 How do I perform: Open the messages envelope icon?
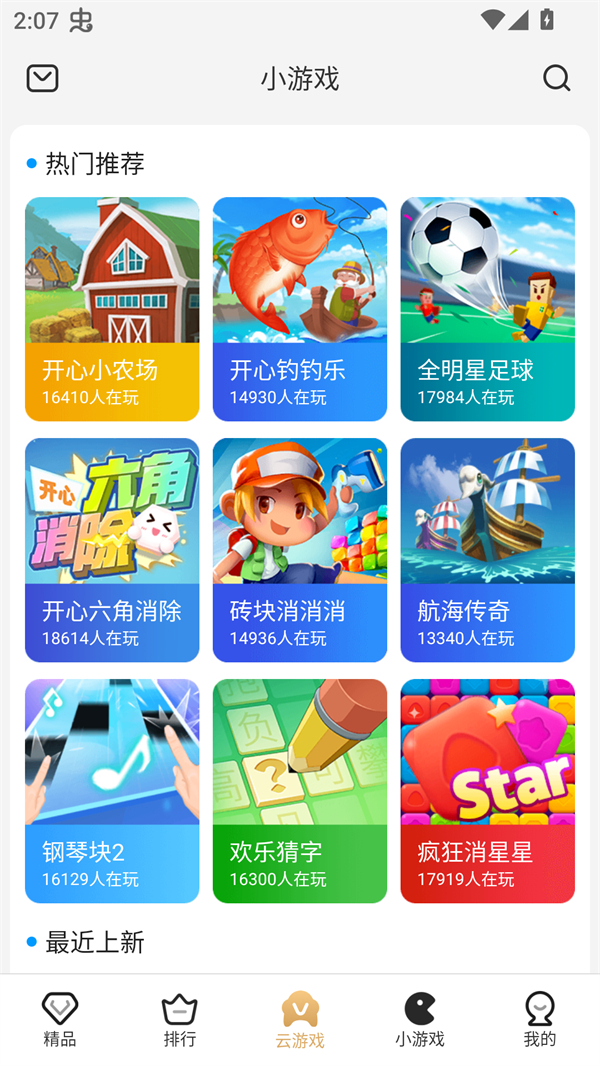tap(42, 78)
